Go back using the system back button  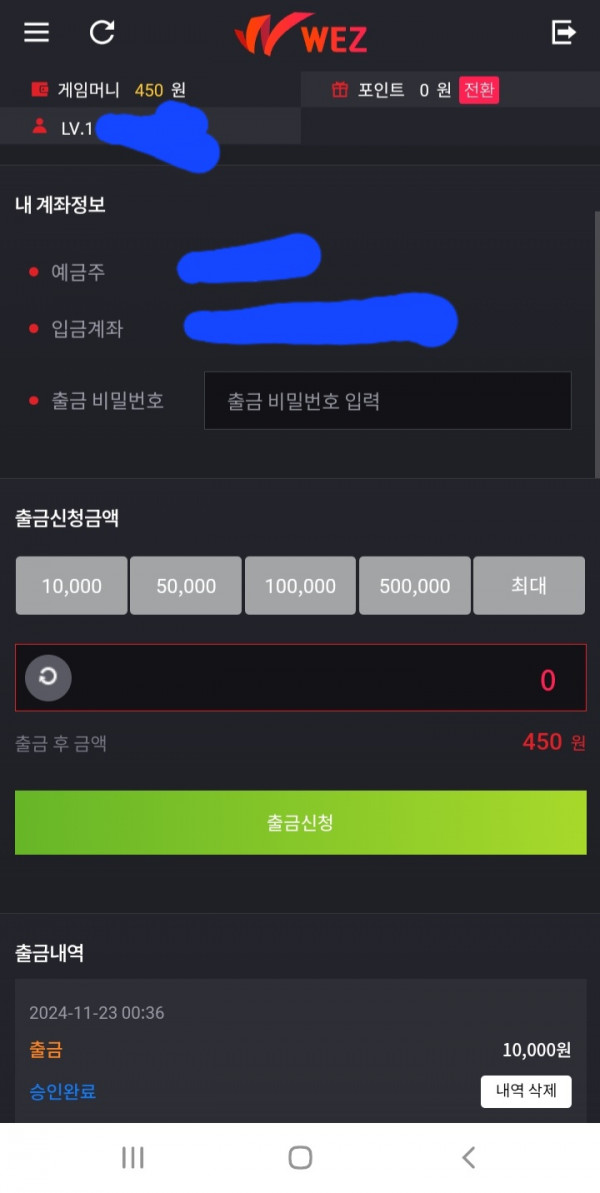[468, 1158]
